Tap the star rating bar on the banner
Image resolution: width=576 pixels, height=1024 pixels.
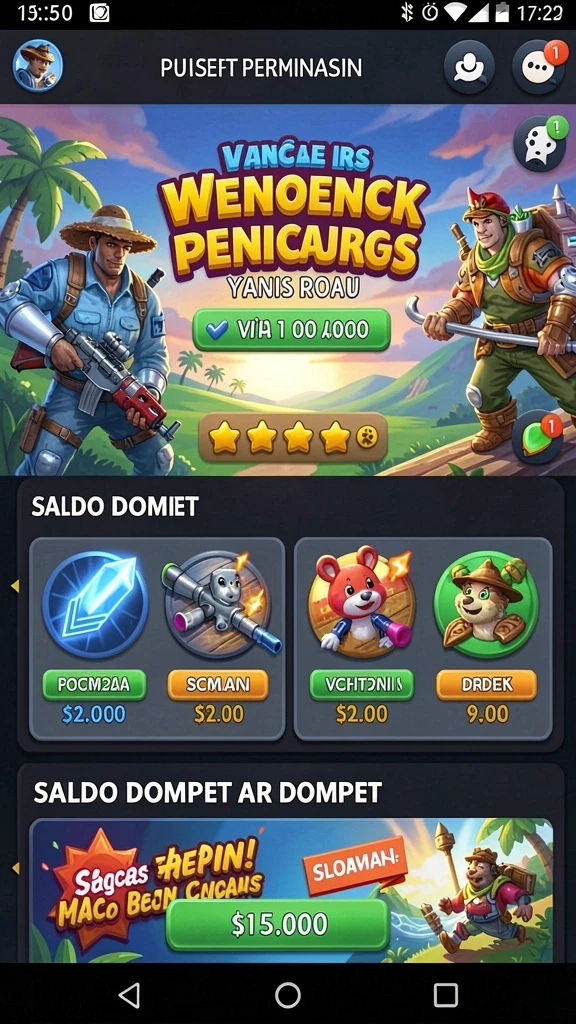292,438
